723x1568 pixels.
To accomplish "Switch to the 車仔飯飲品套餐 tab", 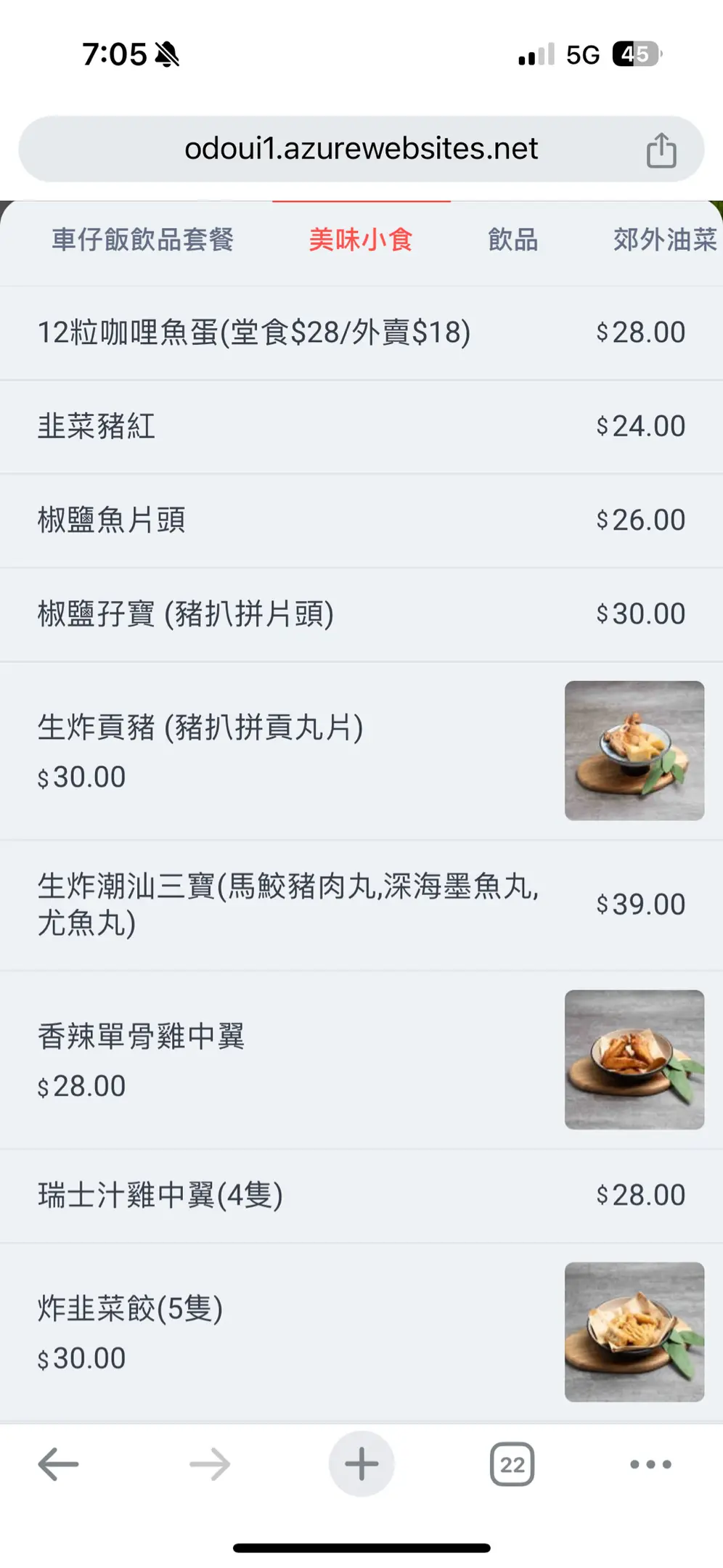I will pos(142,240).
